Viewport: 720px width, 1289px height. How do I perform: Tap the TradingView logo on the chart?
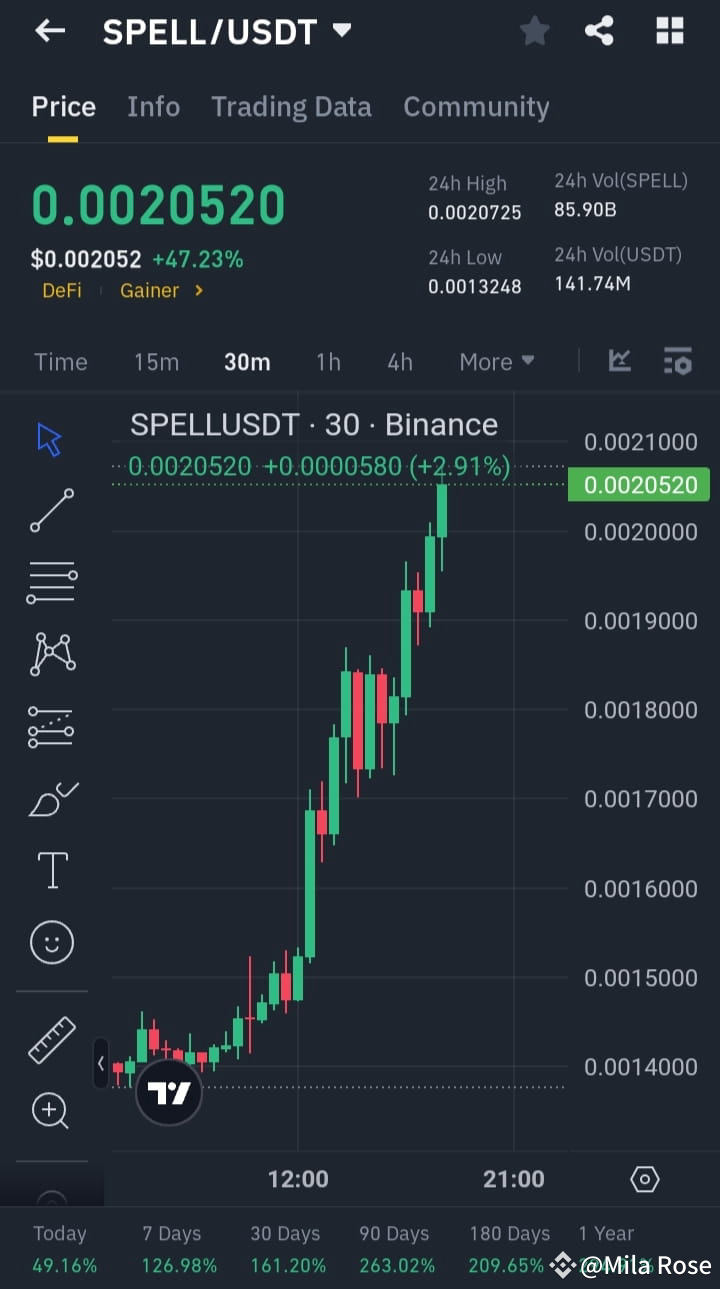[168, 1090]
